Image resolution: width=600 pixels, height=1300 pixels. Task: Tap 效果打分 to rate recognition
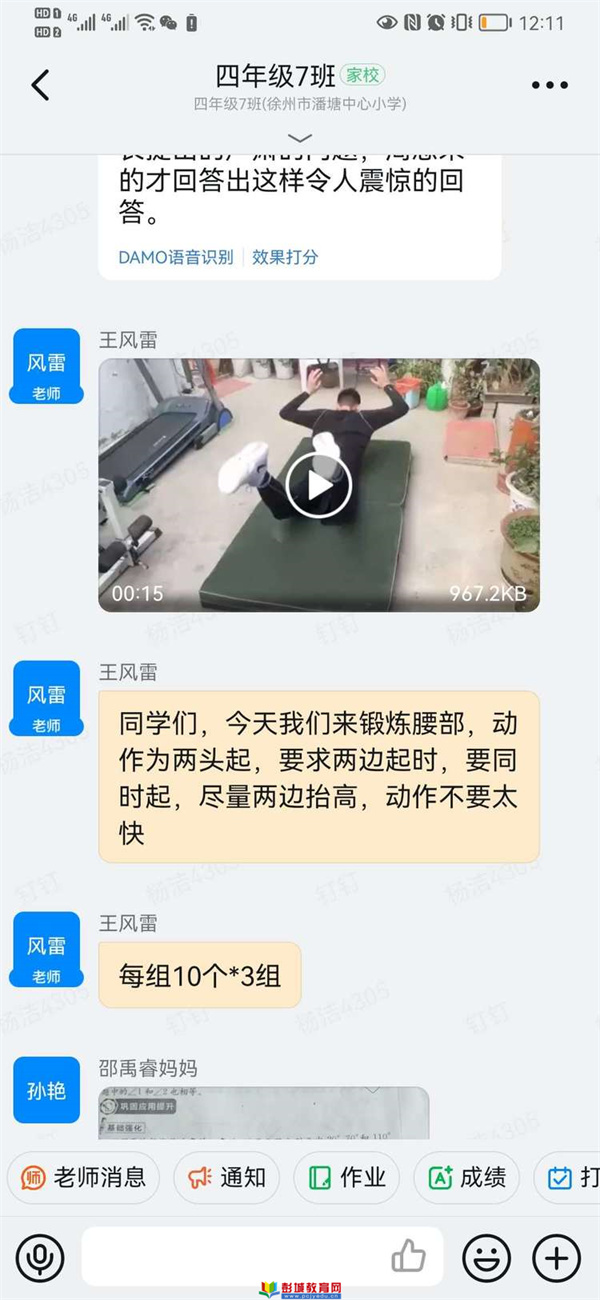(x=285, y=257)
